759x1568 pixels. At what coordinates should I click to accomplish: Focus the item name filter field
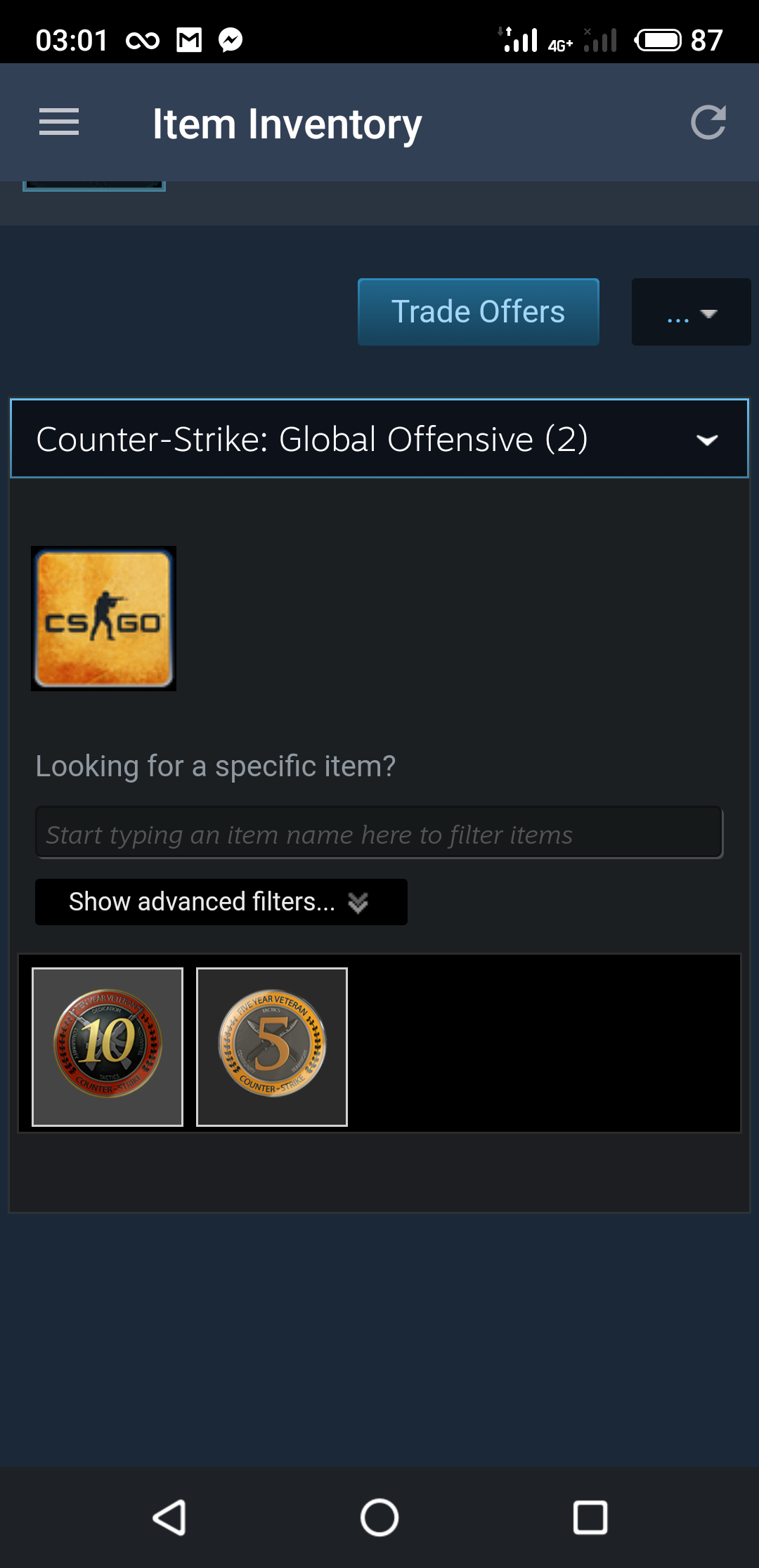tap(379, 833)
